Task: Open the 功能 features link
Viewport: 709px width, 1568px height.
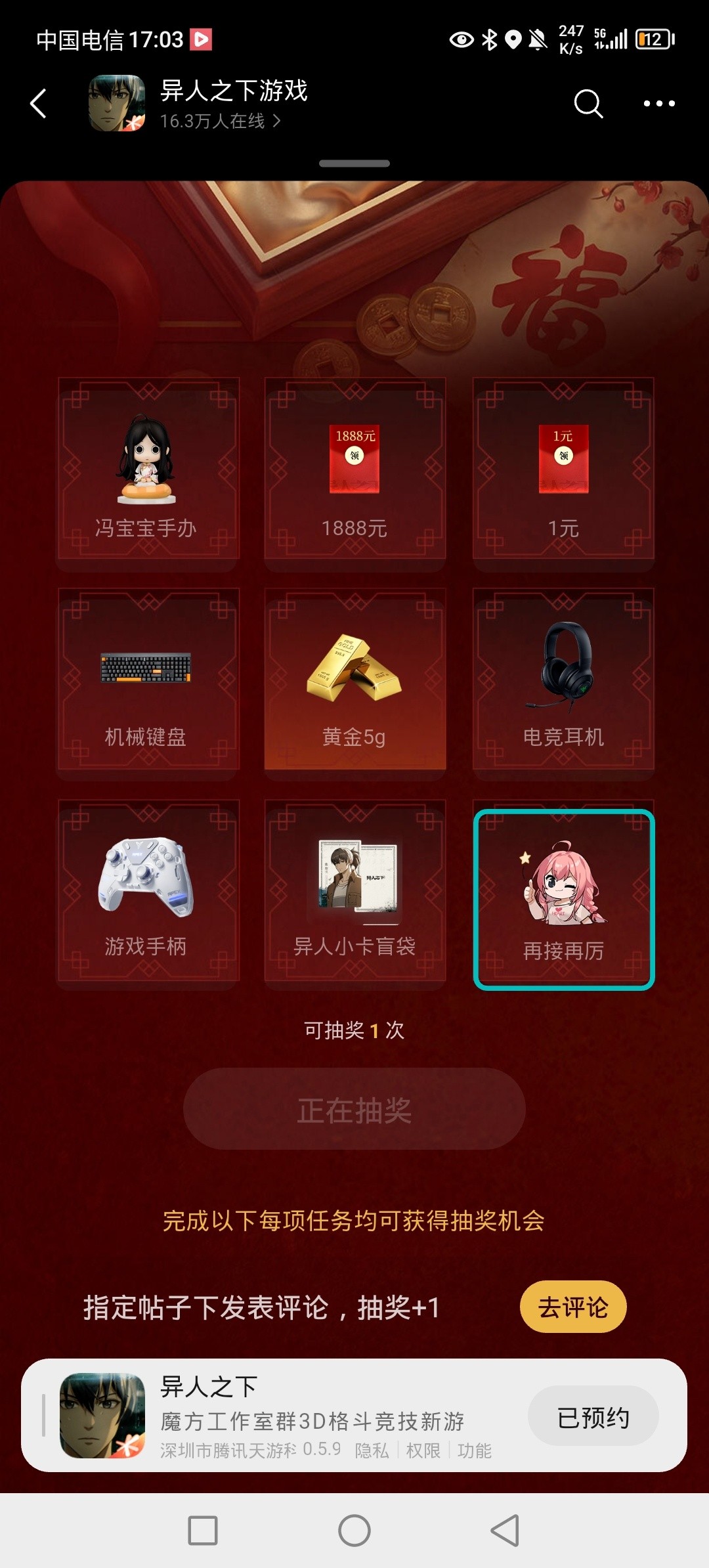Action: click(x=474, y=1450)
